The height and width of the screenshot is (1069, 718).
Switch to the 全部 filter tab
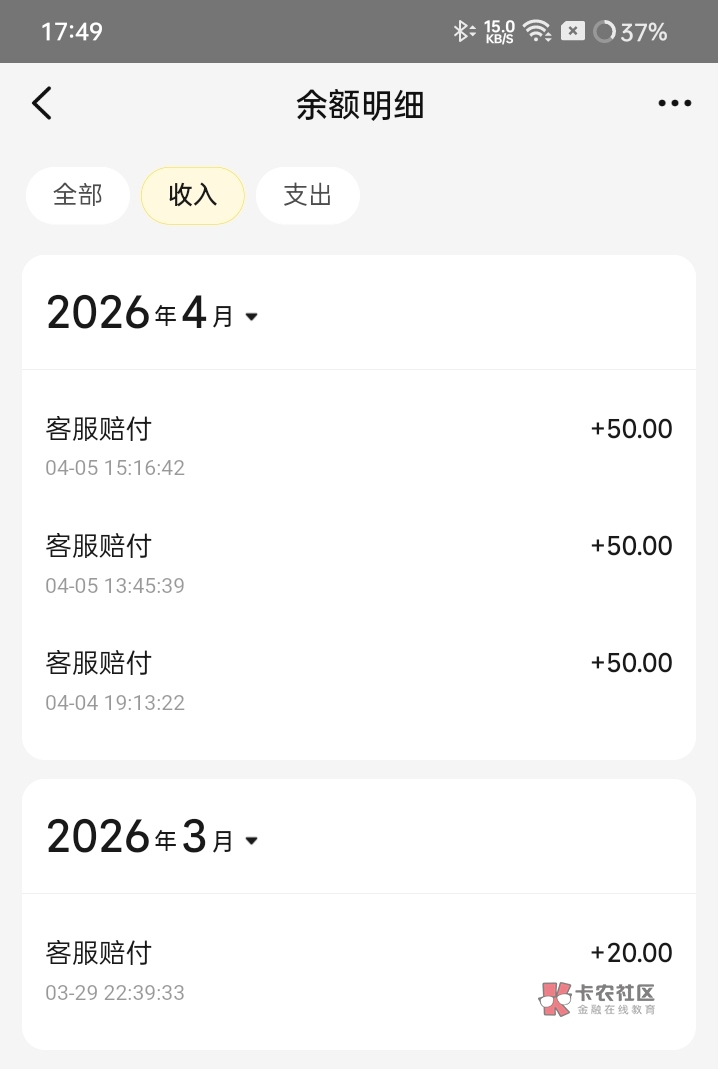[78, 195]
